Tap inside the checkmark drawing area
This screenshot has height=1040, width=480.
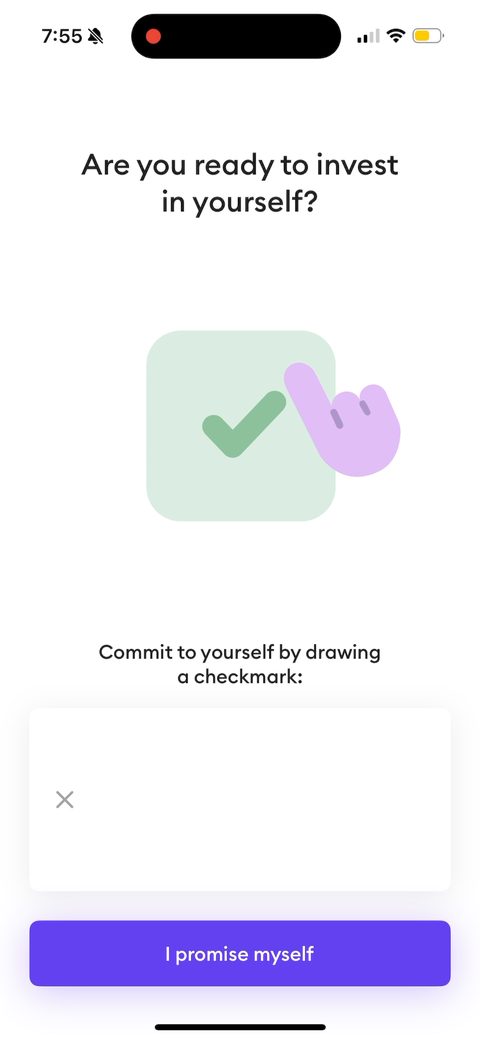point(240,799)
